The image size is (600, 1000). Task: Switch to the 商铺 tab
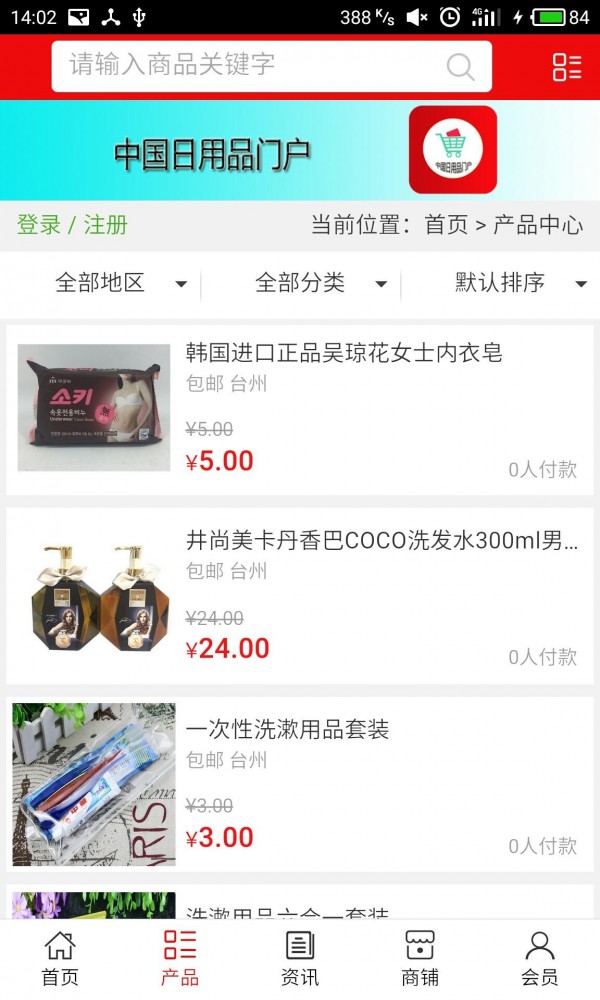[x=420, y=958]
